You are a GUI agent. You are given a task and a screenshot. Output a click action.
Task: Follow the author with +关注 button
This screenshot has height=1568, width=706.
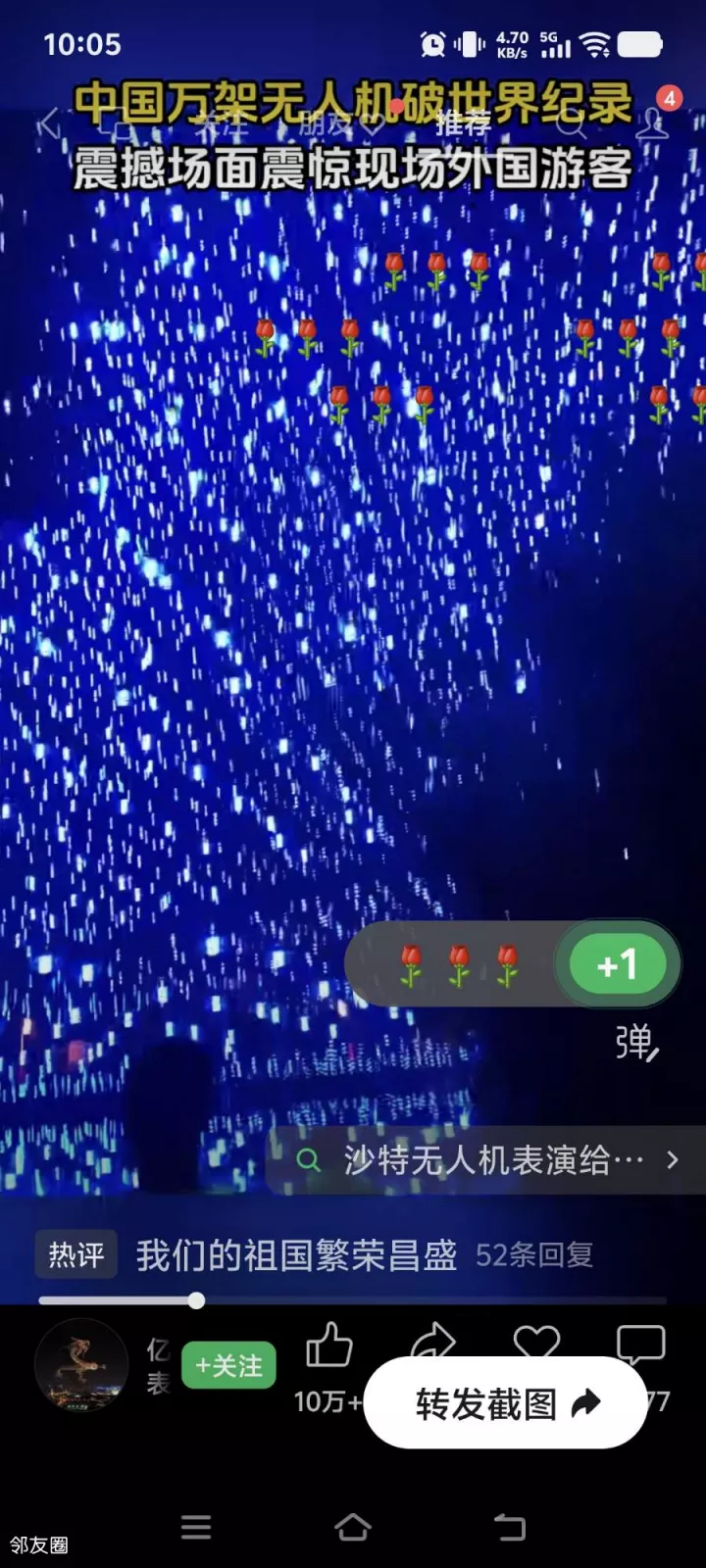(x=229, y=1365)
